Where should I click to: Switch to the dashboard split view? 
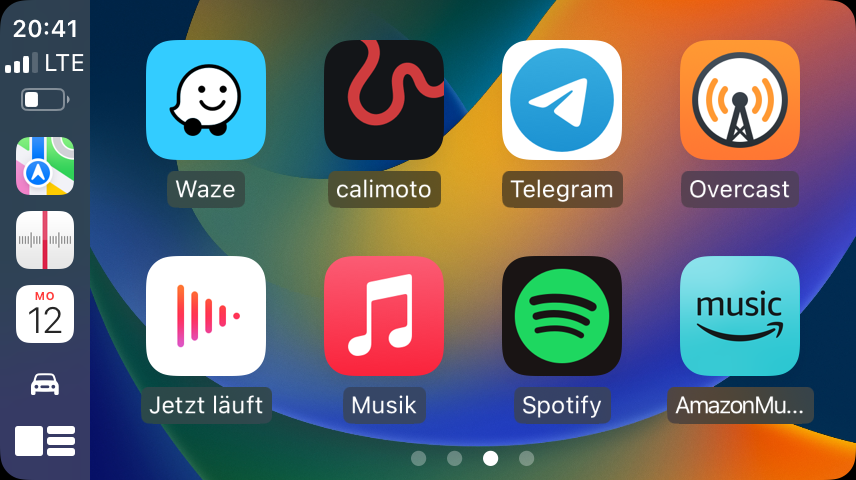pyautogui.click(x=45, y=441)
